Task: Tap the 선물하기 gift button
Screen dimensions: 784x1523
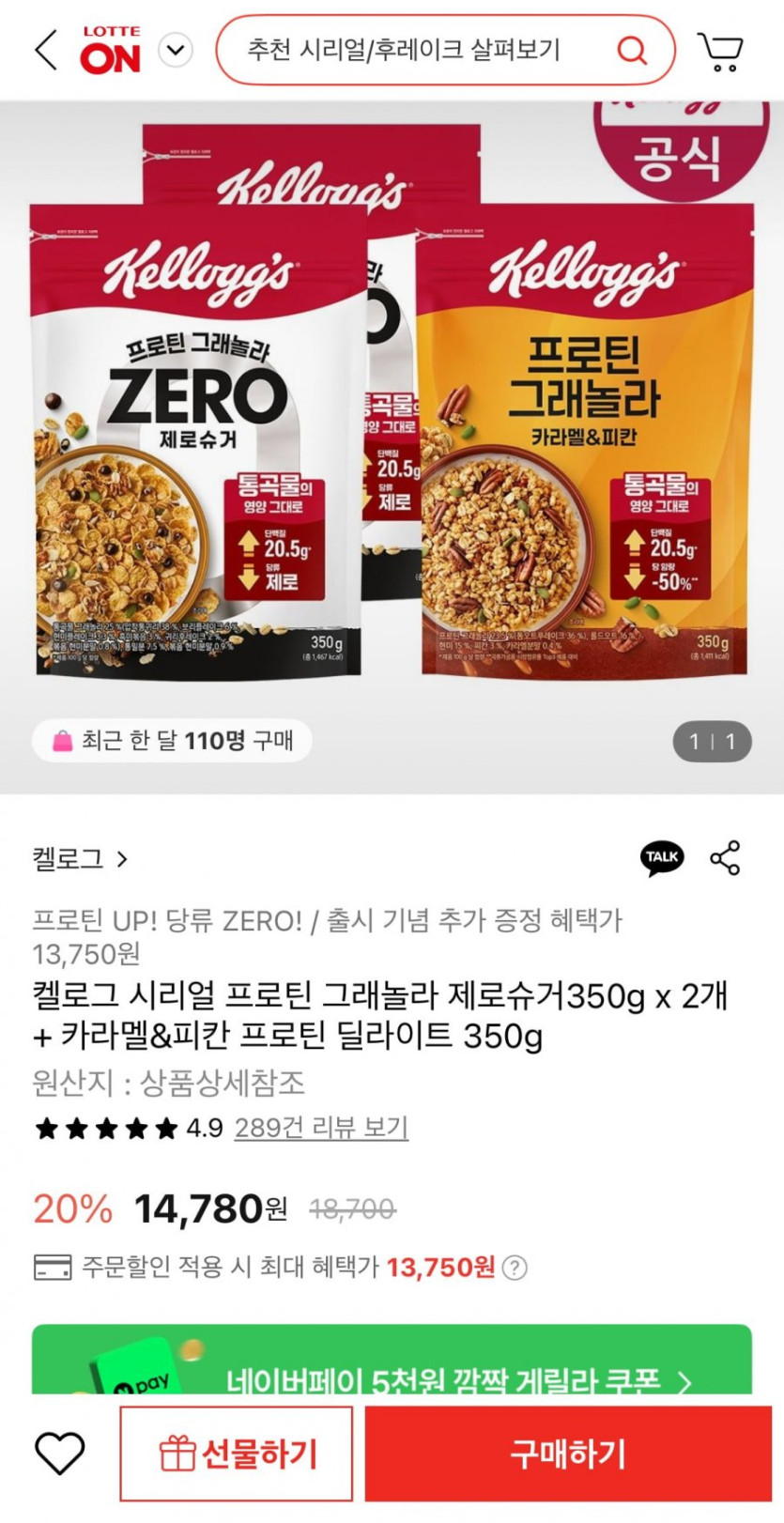Action: coord(235,1452)
